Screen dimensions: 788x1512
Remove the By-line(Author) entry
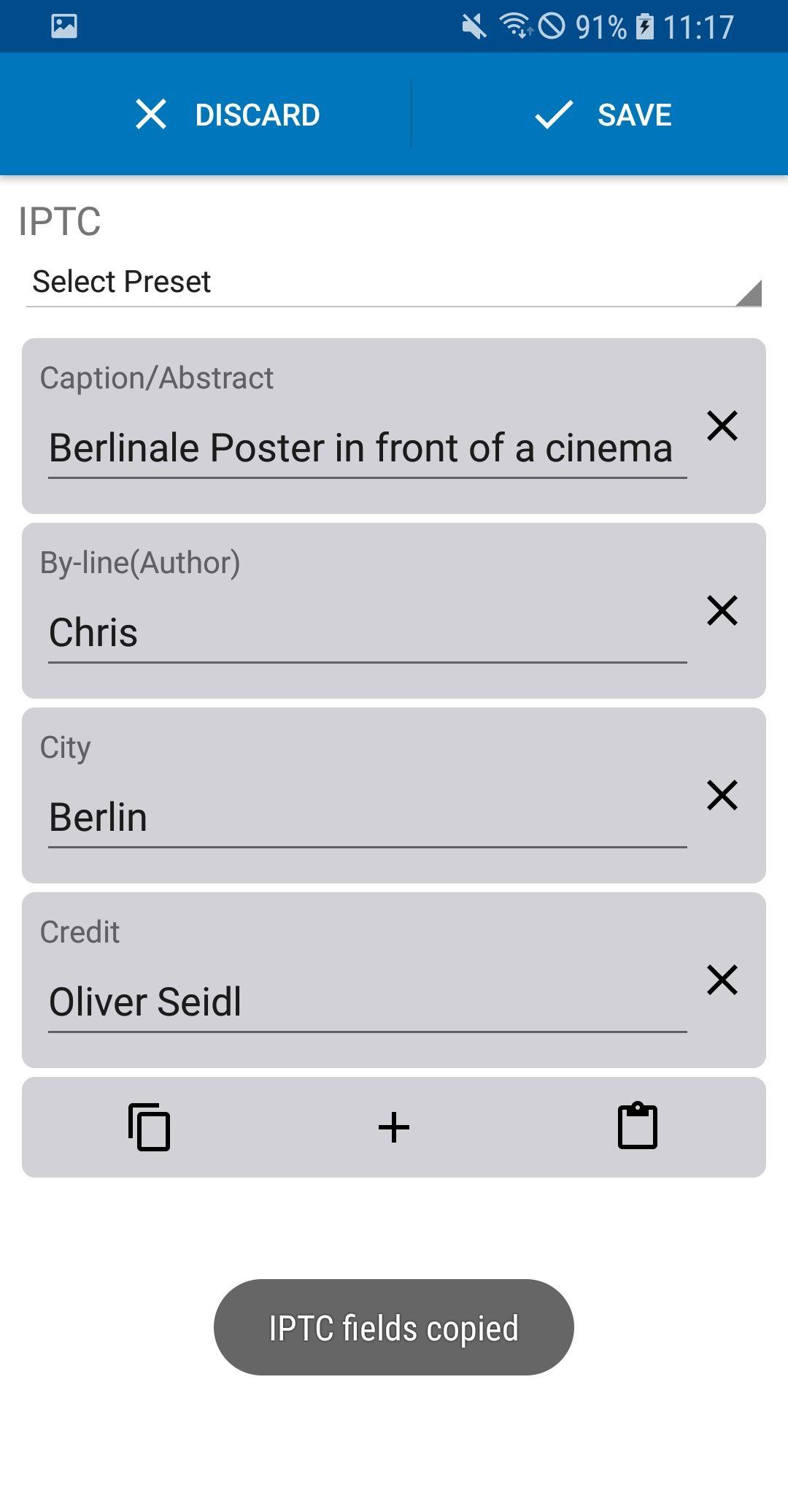tap(722, 610)
